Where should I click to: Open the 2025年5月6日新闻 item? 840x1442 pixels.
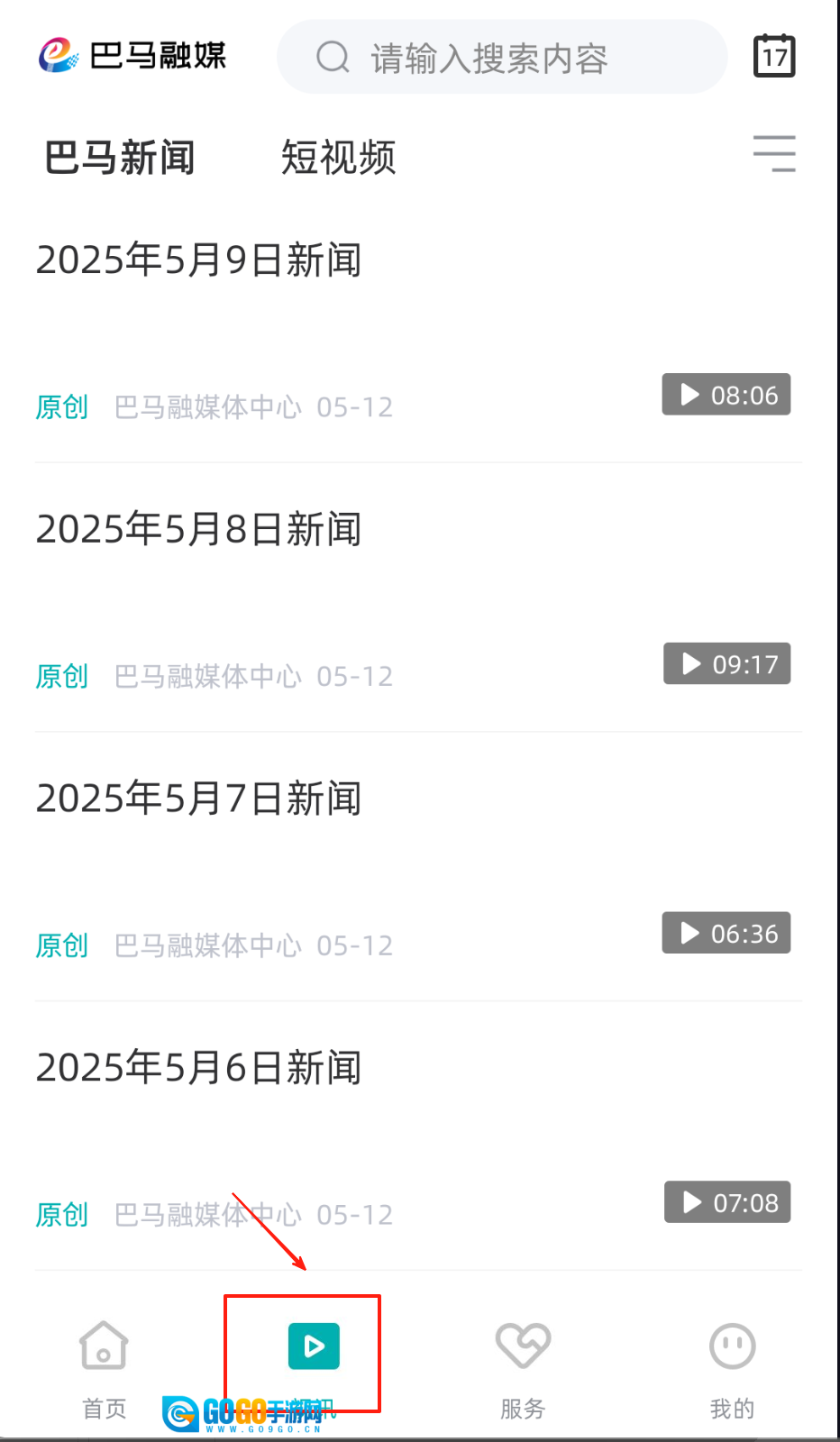click(x=198, y=1068)
